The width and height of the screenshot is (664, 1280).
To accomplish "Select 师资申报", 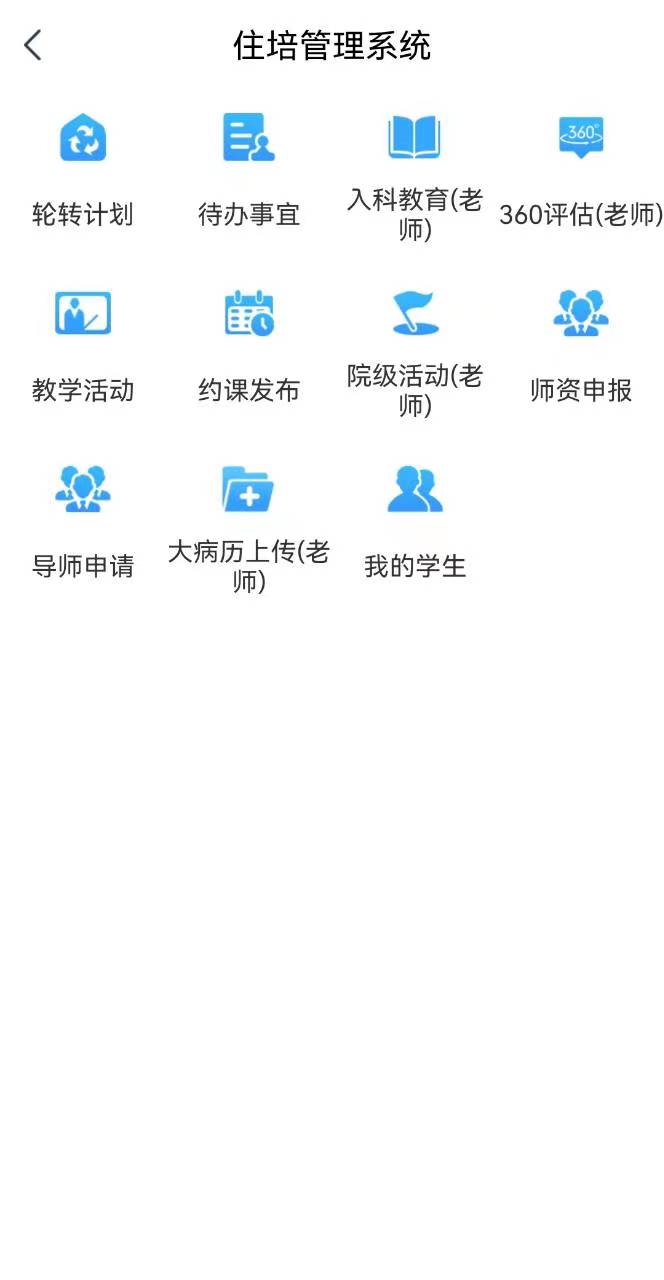I will [x=581, y=346].
